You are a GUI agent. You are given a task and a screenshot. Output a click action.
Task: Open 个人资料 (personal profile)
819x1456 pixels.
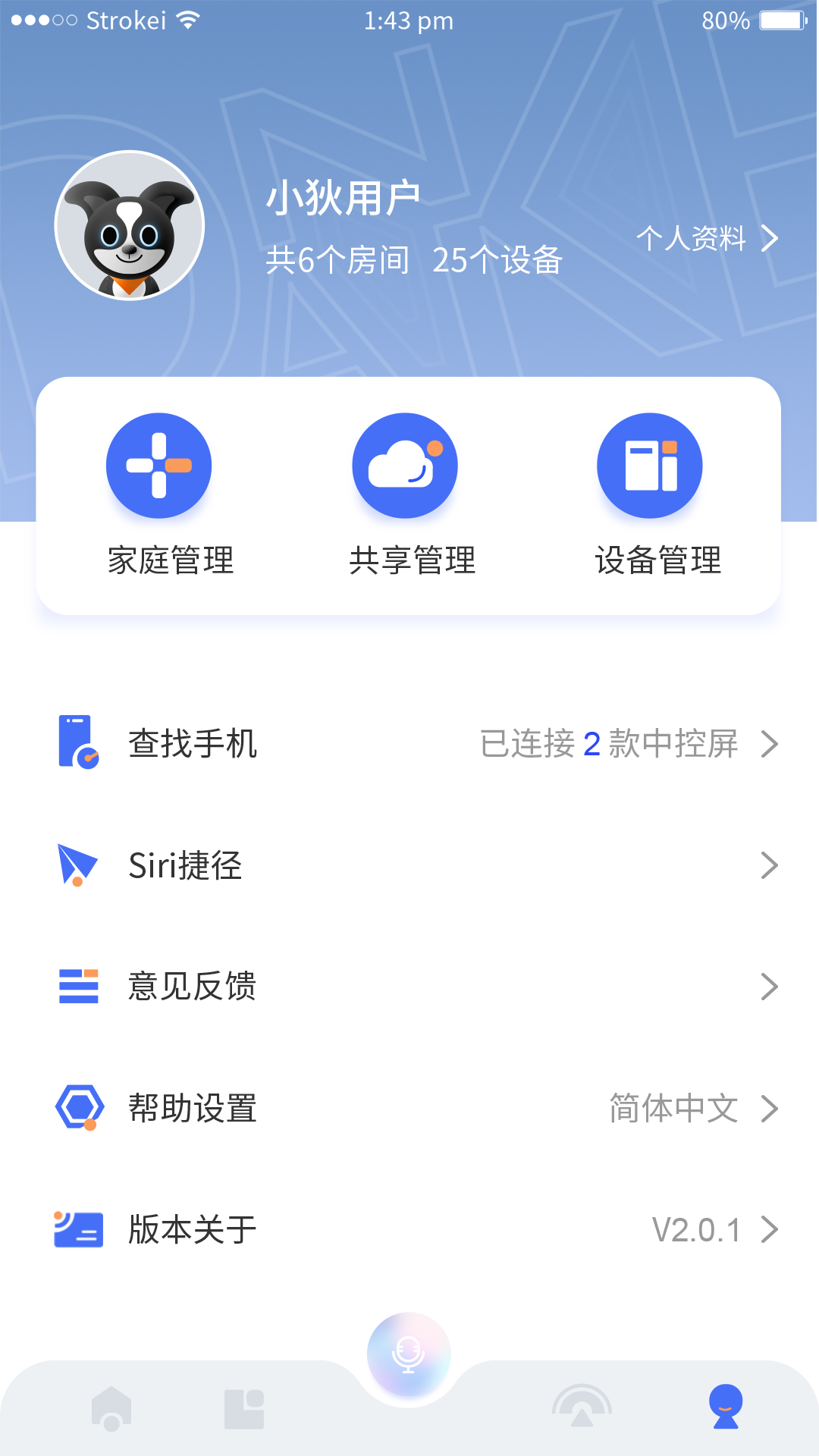707,239
